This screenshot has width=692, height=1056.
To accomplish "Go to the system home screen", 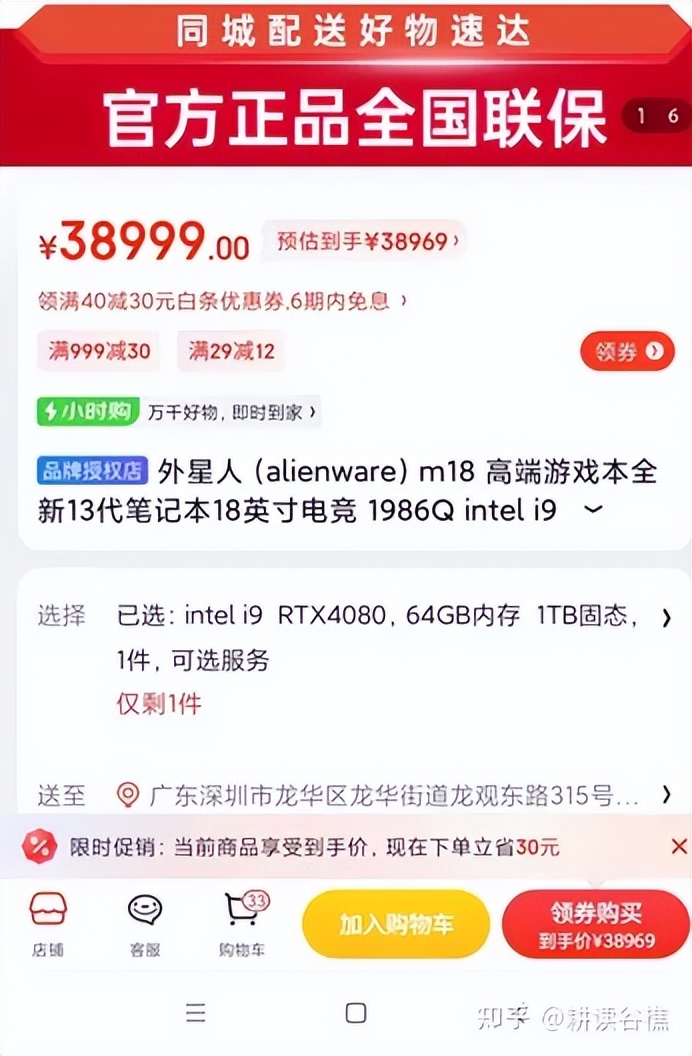I will point(355,1013).
